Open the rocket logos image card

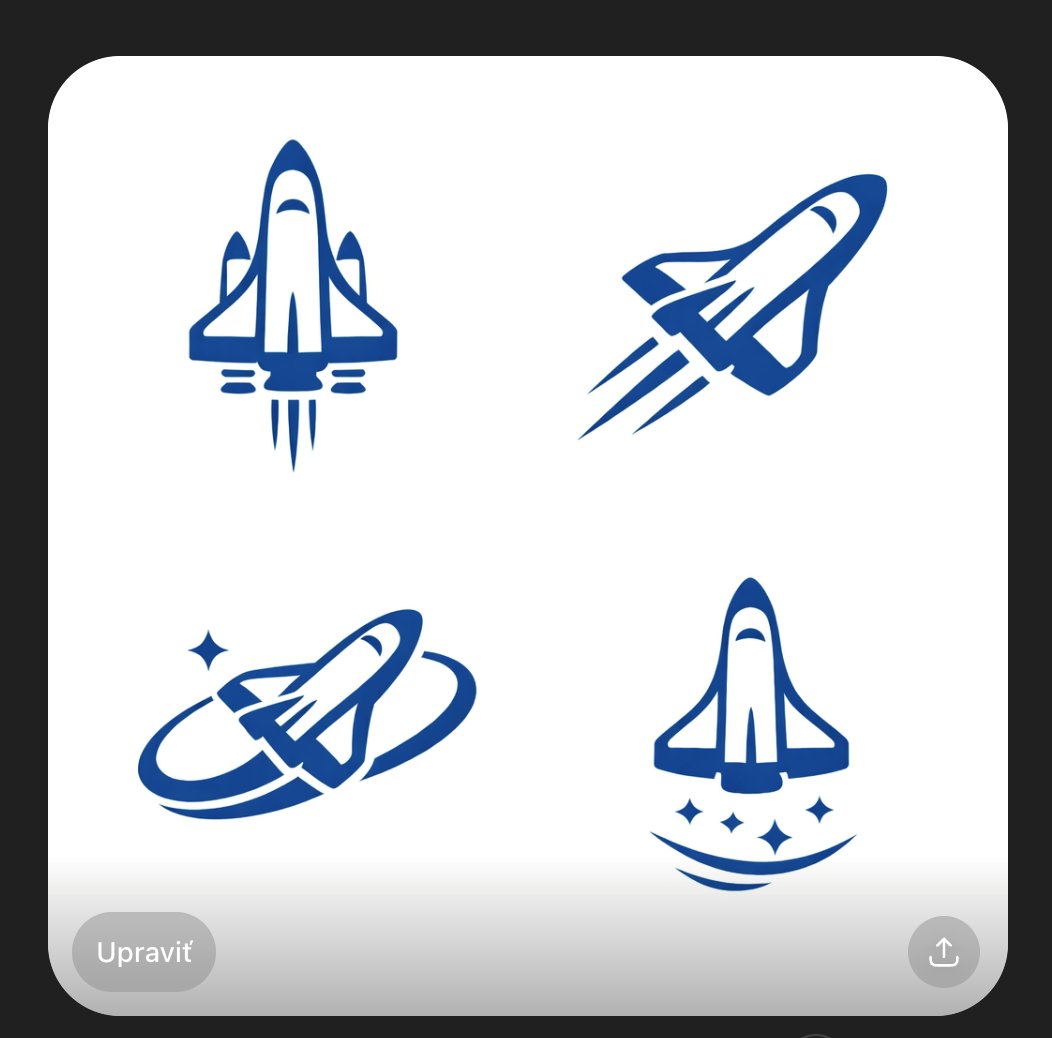coord(527,500)
